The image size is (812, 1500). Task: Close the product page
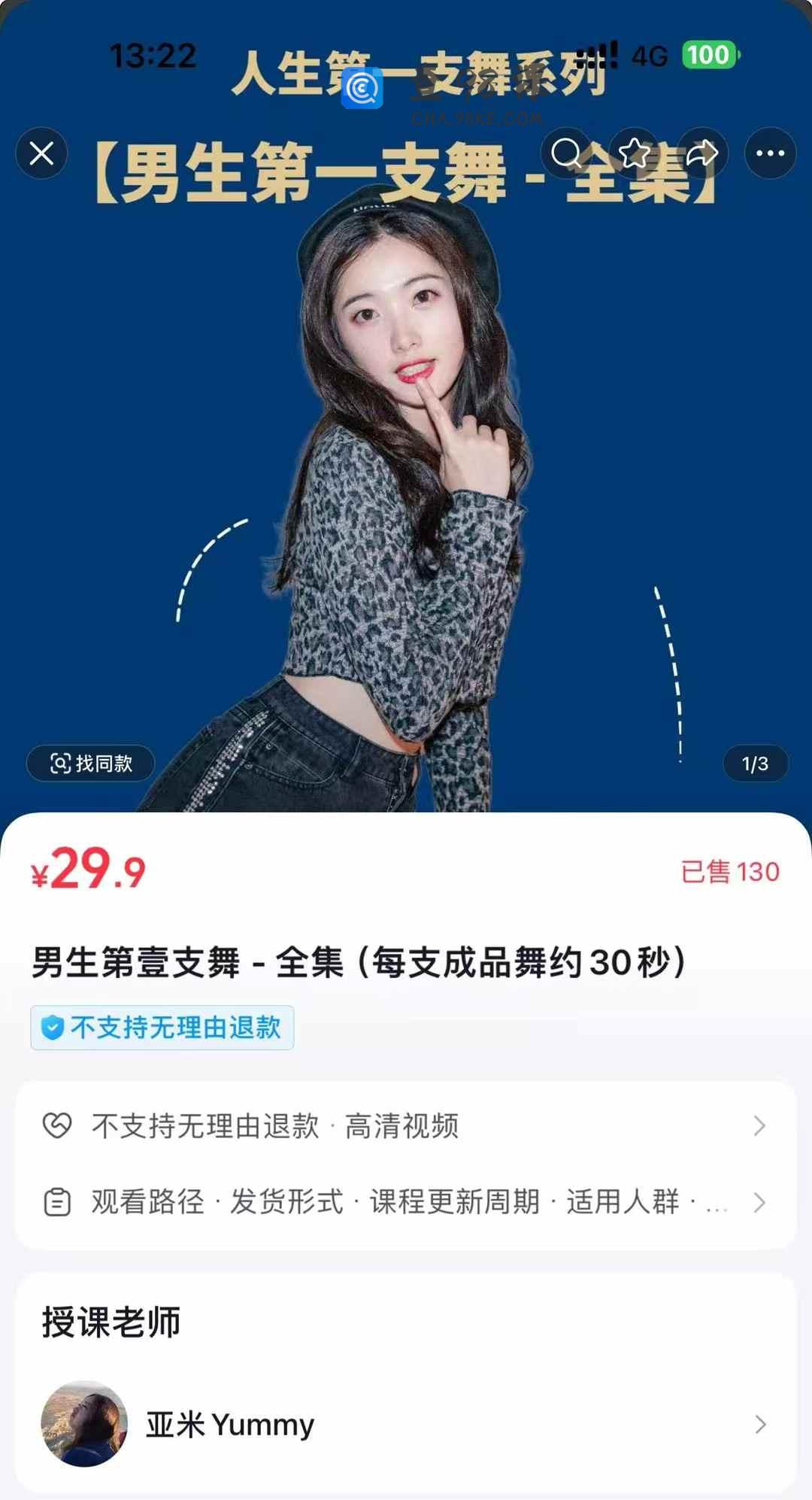41,153
